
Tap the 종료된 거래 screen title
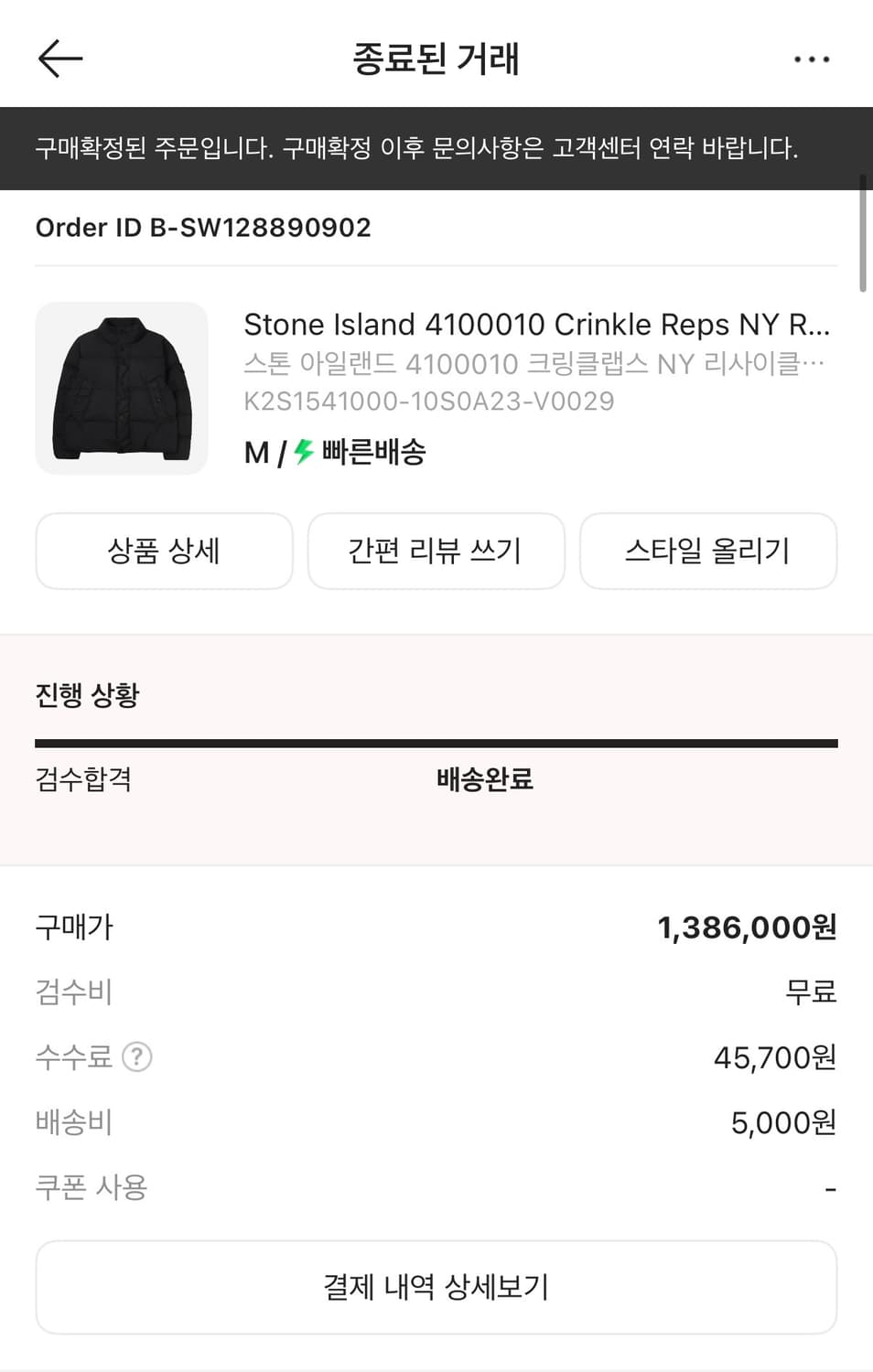click(x=436, y=59)
